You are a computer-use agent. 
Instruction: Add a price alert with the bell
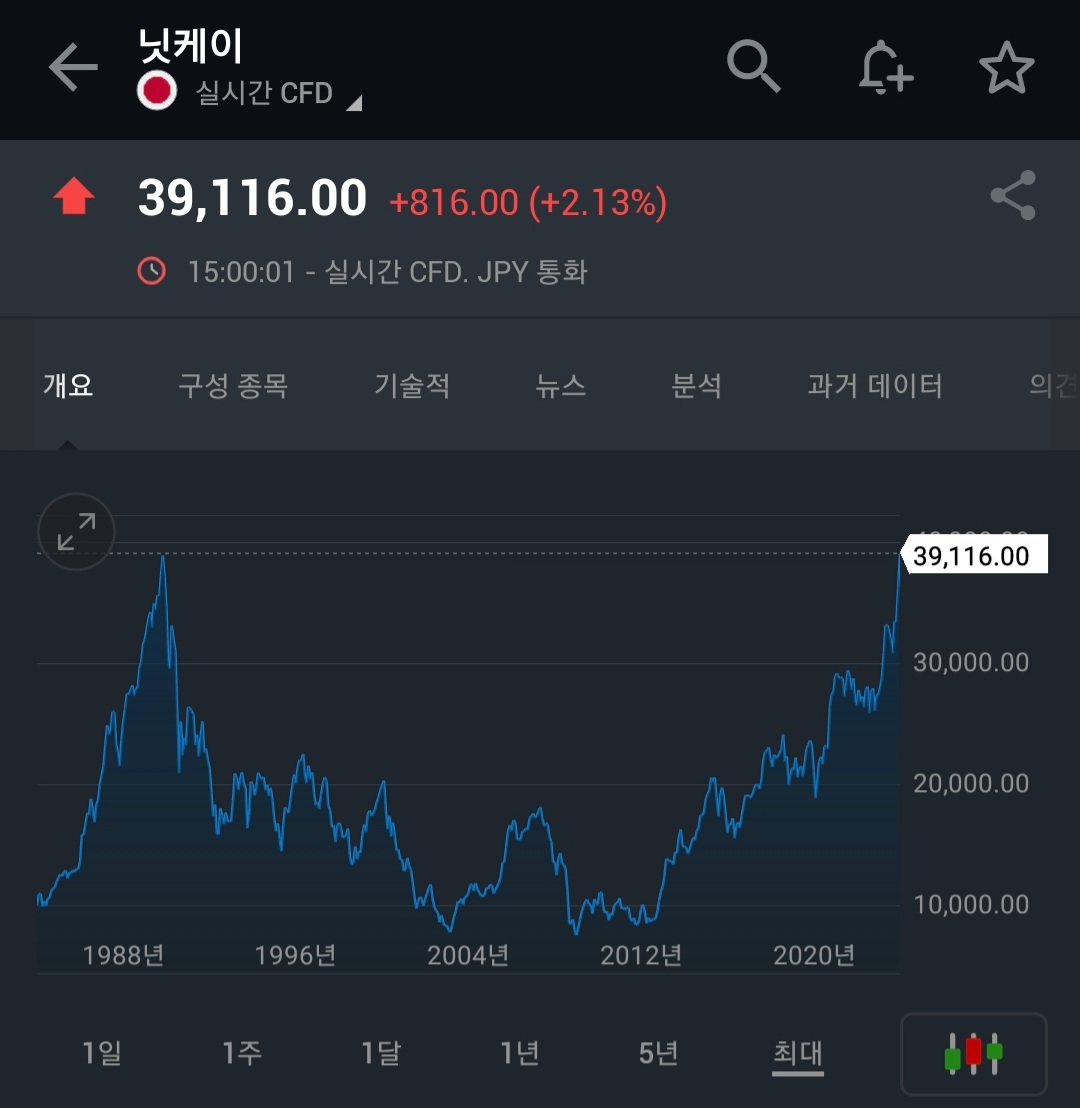tap(886, 69)
